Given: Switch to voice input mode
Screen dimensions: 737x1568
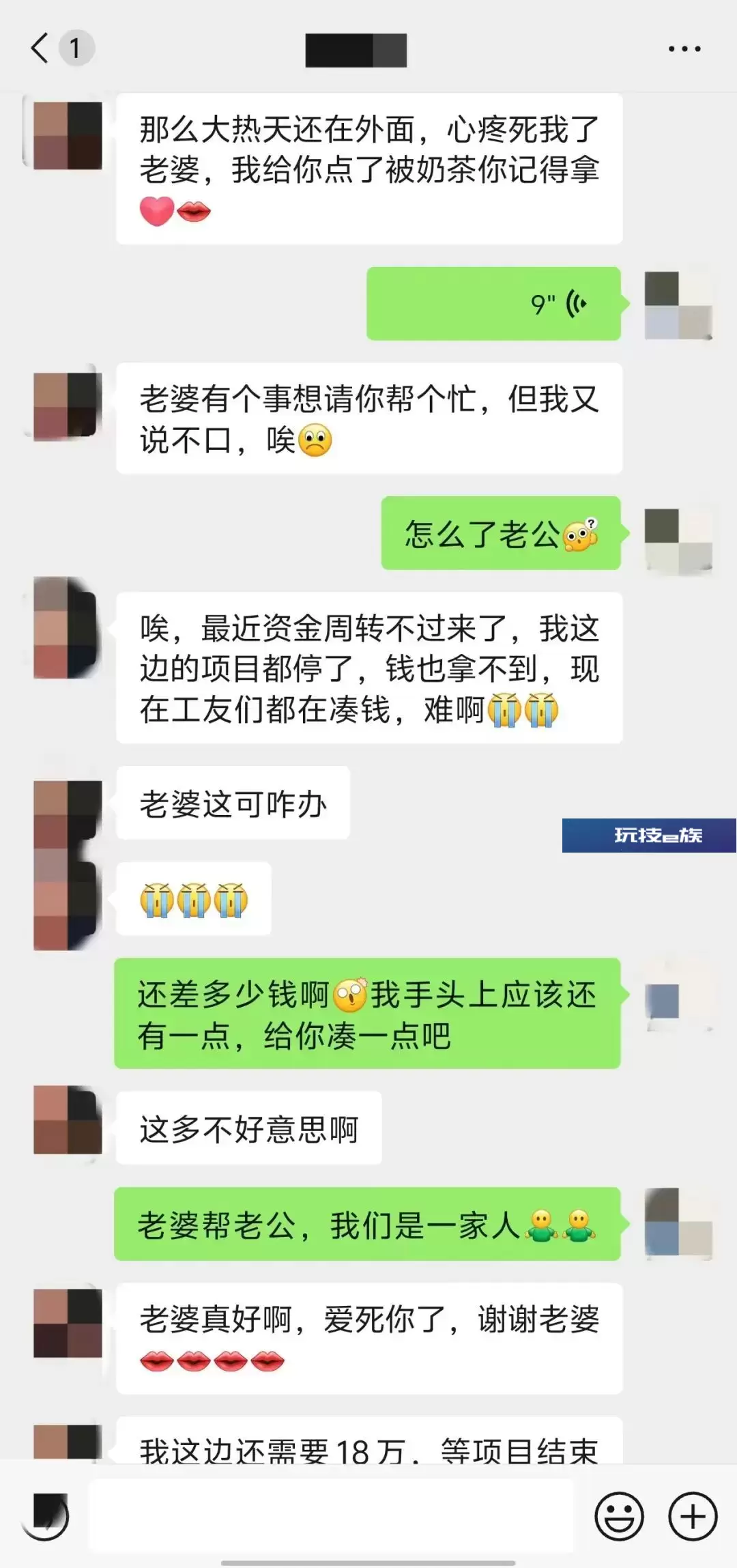Looking at the screenshot, I should click(45, 1516).
